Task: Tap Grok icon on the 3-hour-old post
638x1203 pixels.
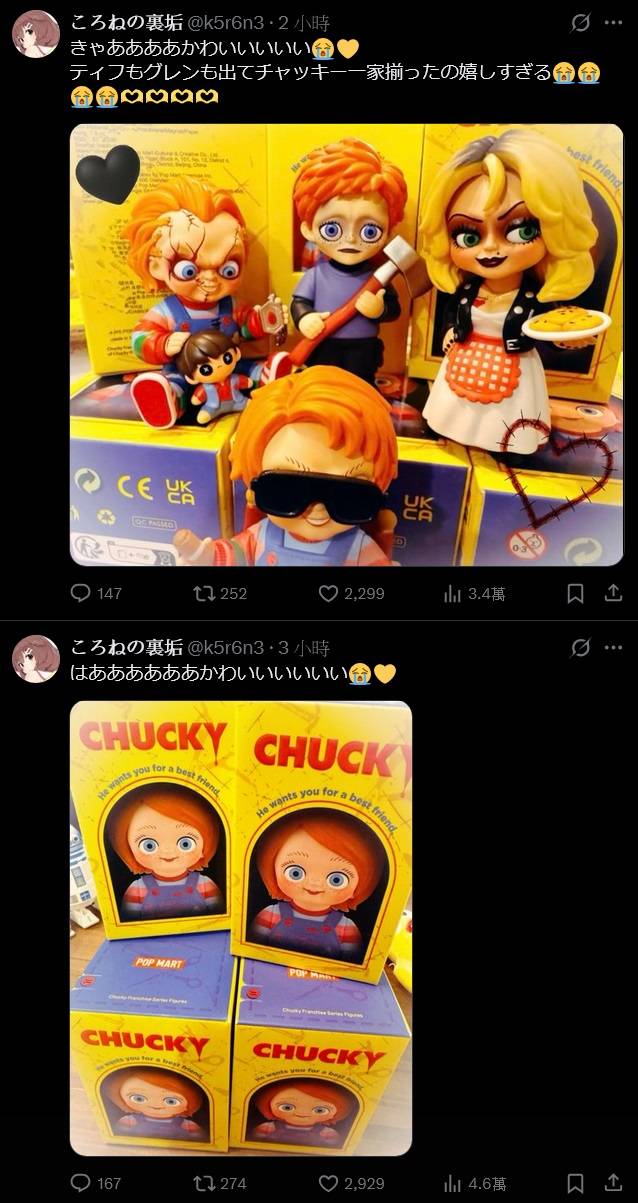Action: (580, 647)
